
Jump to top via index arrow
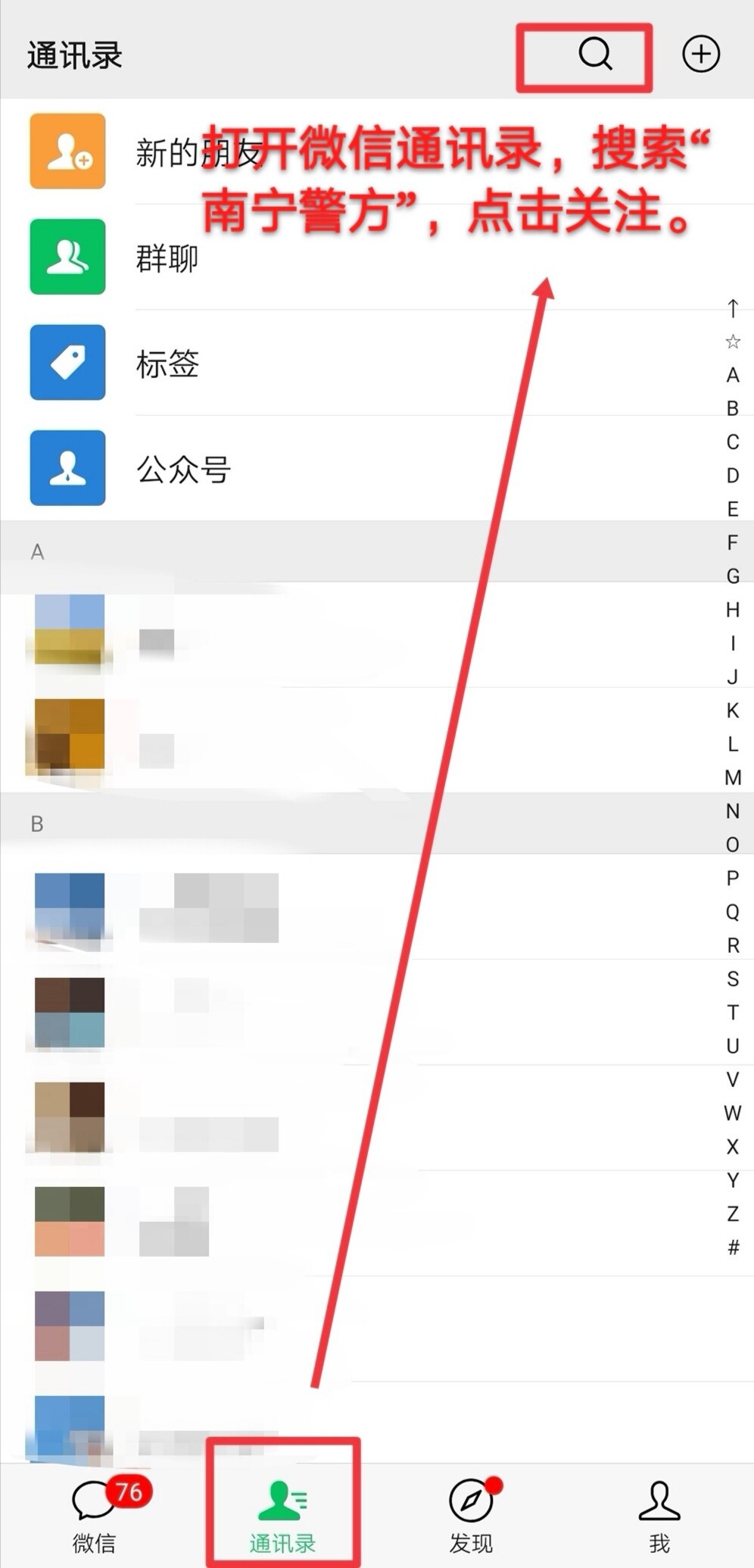coord(732,308)
